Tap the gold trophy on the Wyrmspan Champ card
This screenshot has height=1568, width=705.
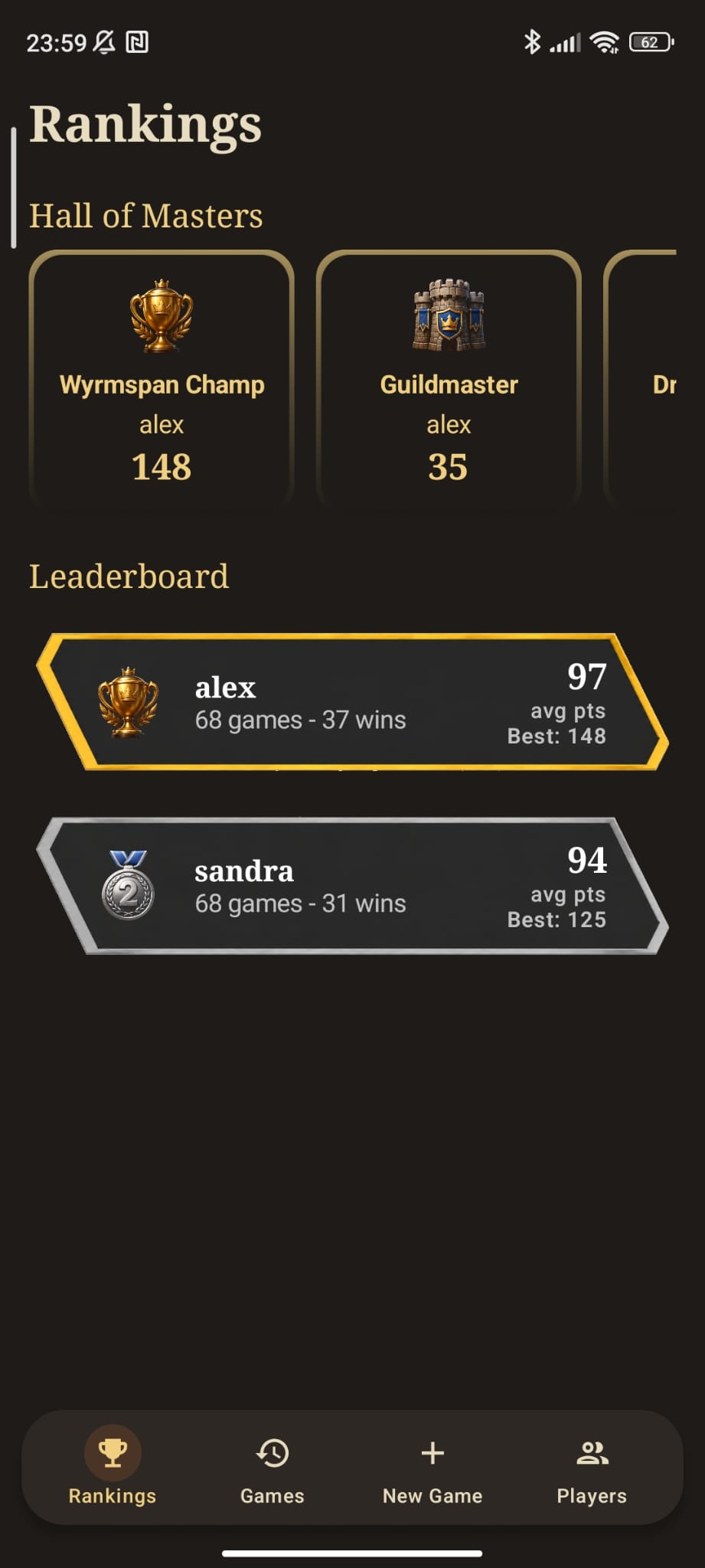coord(162,316)
